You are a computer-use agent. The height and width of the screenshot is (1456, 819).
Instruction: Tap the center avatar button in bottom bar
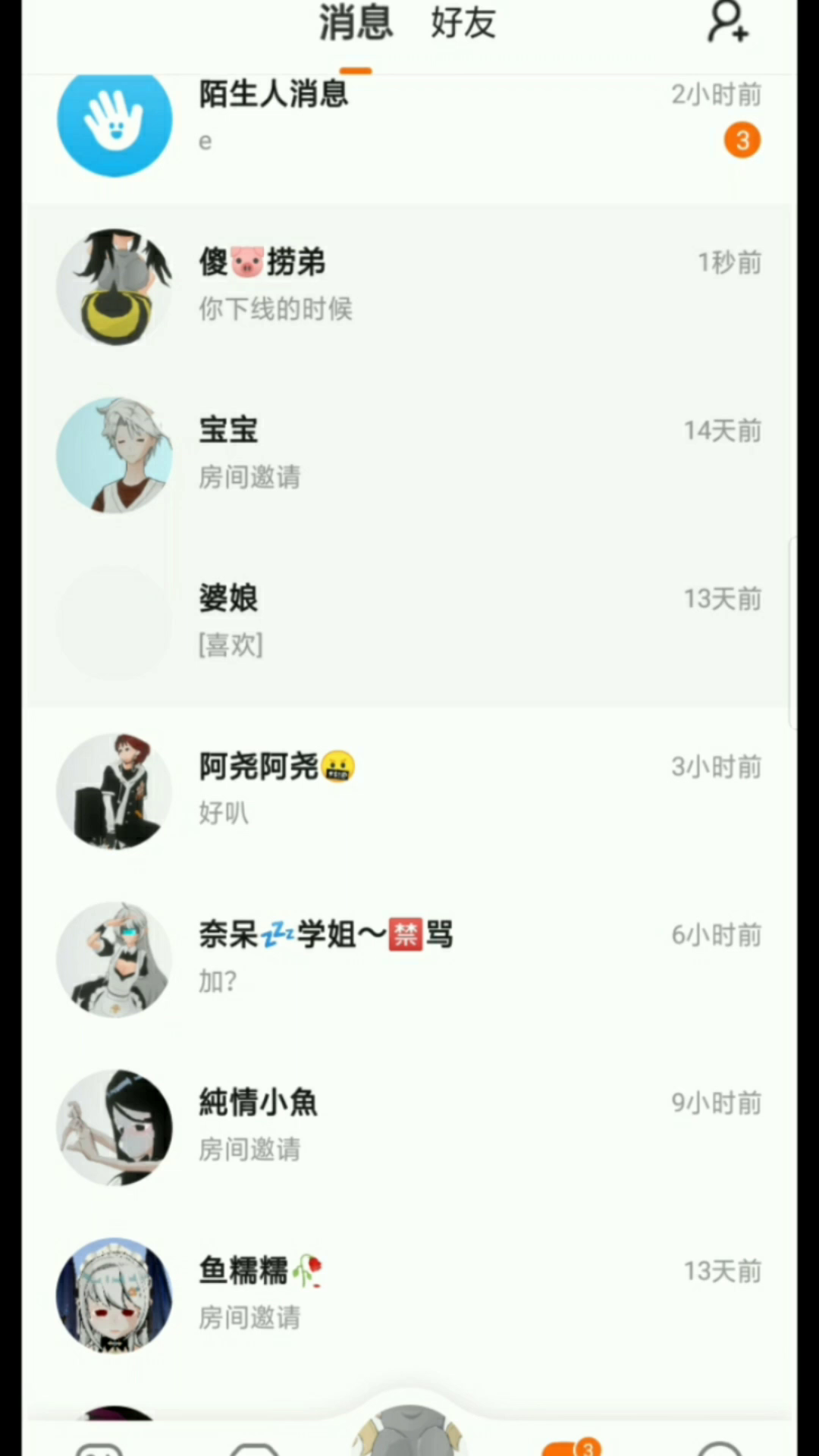(409, 1432)
